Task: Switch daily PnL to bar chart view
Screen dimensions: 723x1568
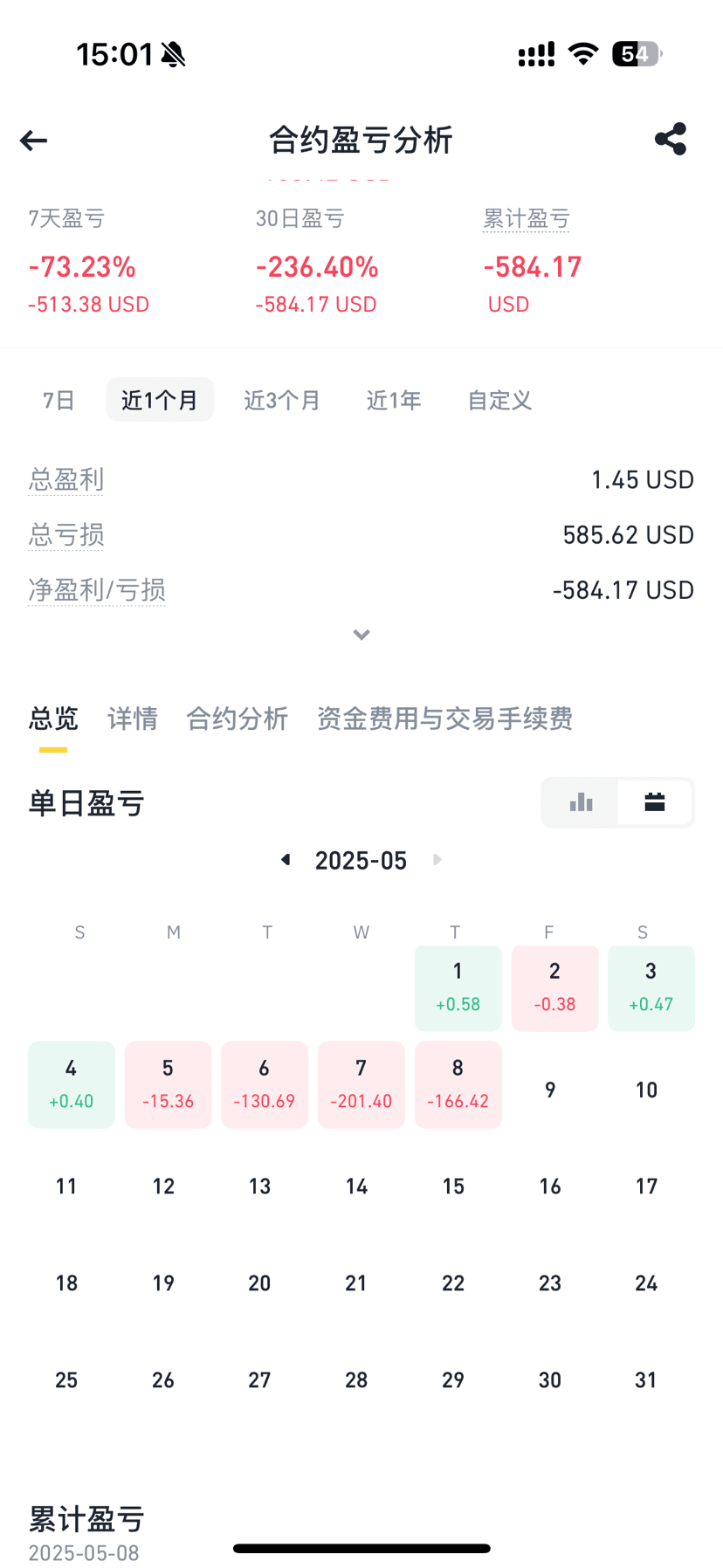Action: pyautogui.click(x=581, y=802)
